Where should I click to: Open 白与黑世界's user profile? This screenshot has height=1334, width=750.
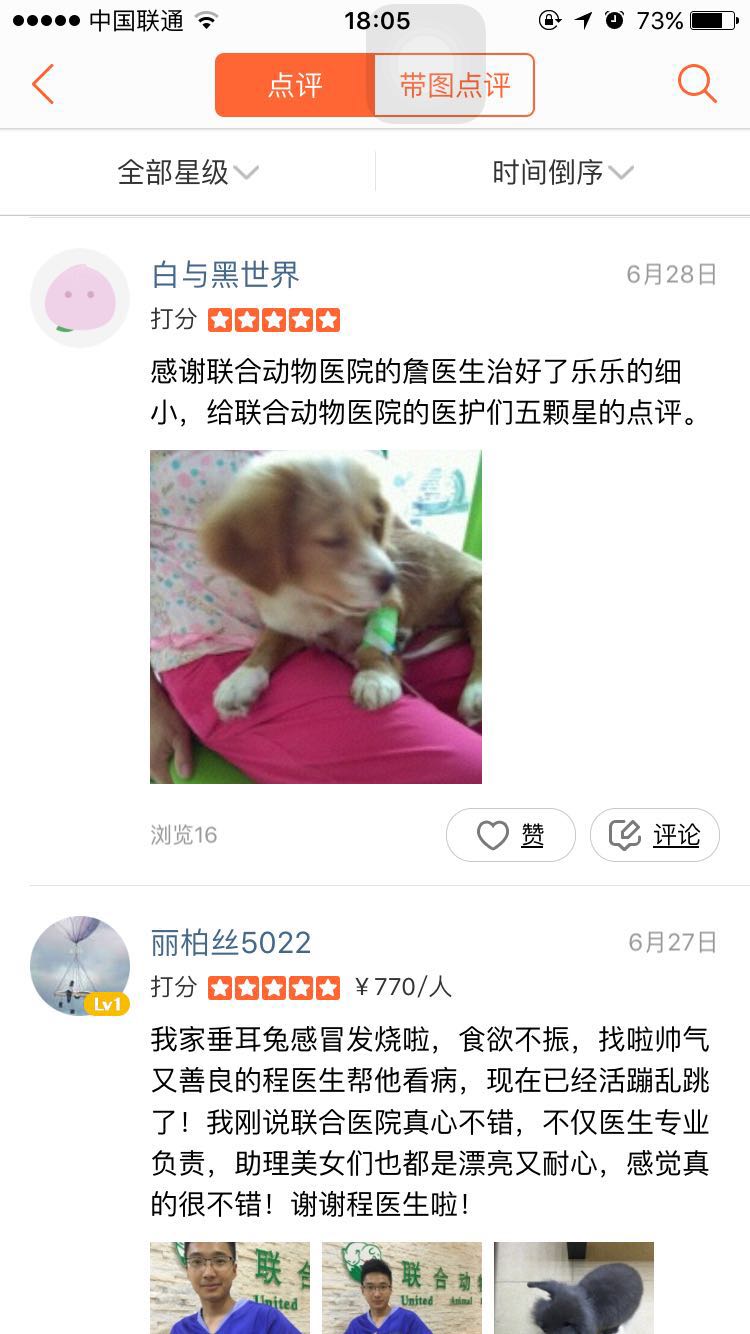(x=225, y=274)
